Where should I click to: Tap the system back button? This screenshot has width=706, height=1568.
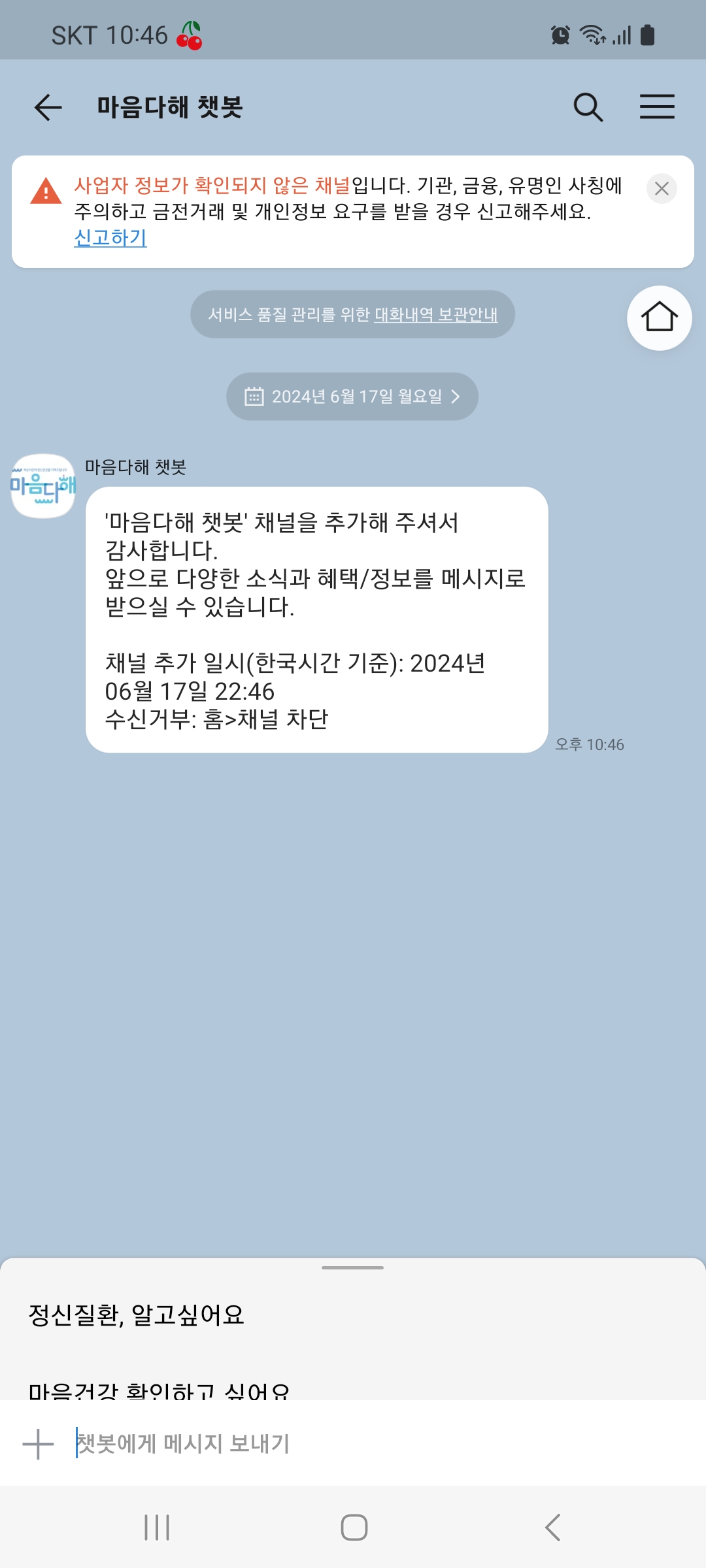[x=552, y=1527]
